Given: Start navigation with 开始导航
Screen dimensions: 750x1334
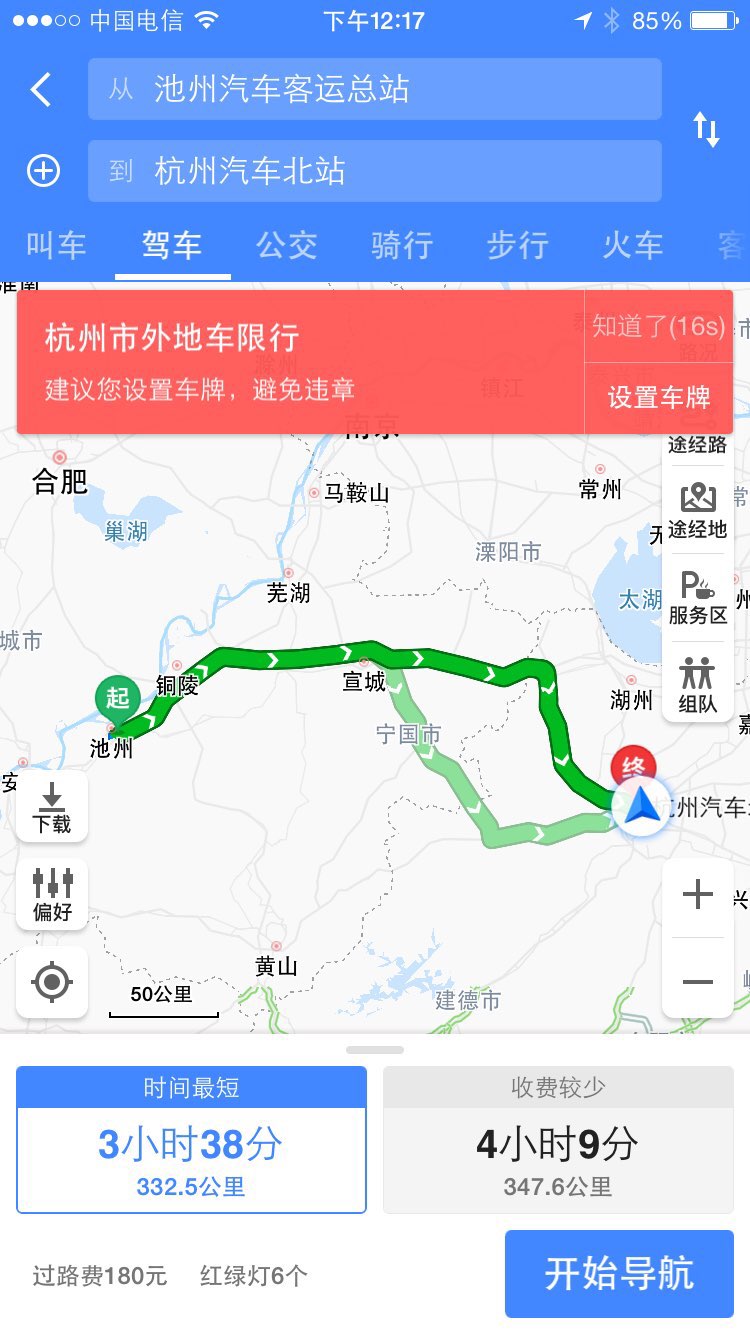Looking at the screenshot, I should [x=619, y=1273].
